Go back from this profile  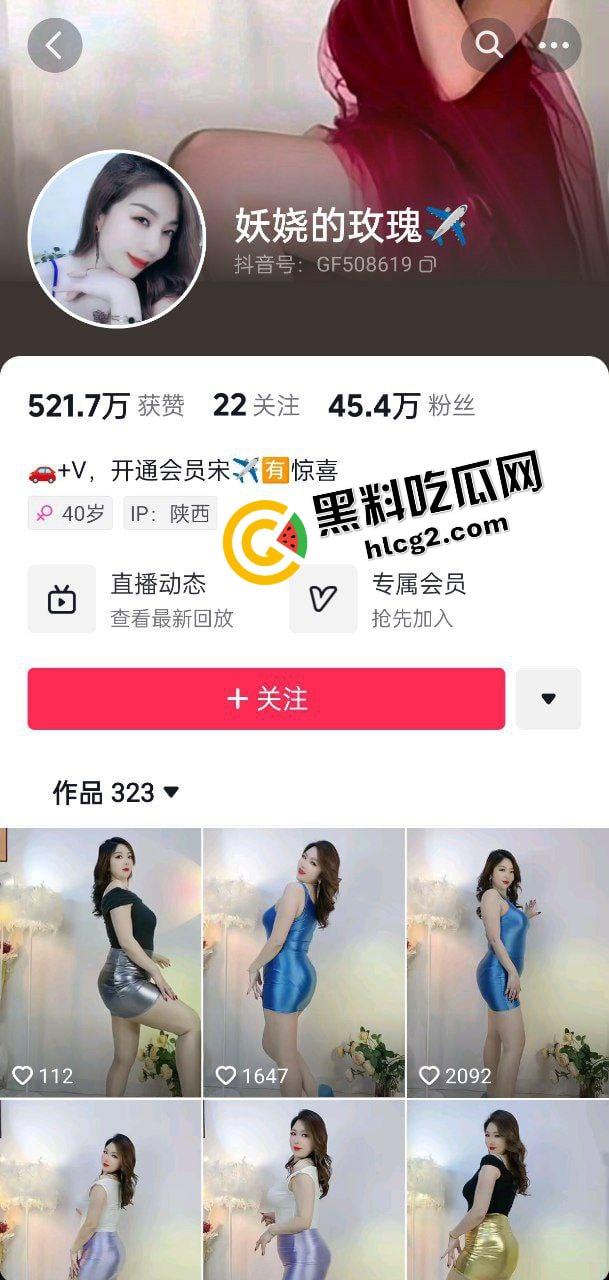[x=54, y=45]
